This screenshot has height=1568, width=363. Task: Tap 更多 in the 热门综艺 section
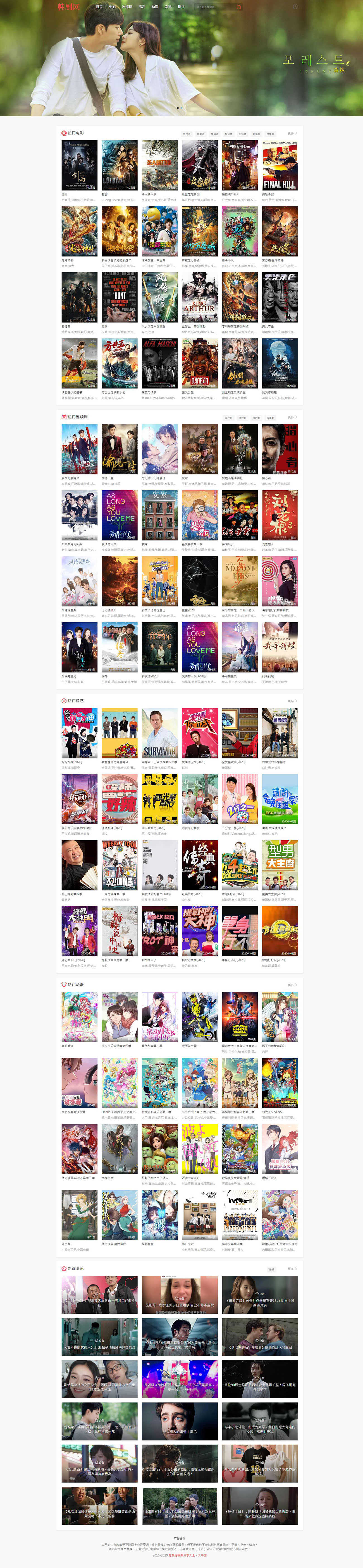tap(292, 701)
